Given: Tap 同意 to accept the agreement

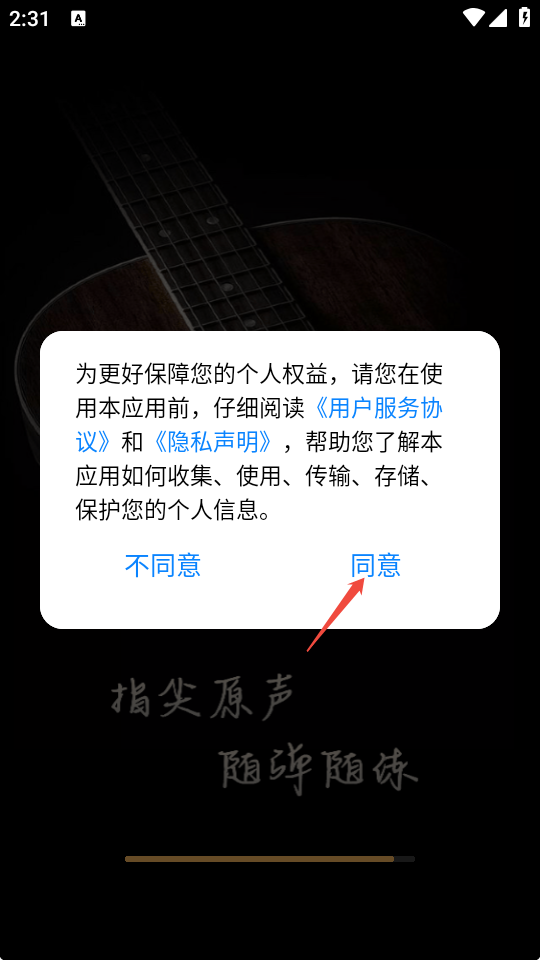Looking at the screenshot, I should tap(375, 565).
